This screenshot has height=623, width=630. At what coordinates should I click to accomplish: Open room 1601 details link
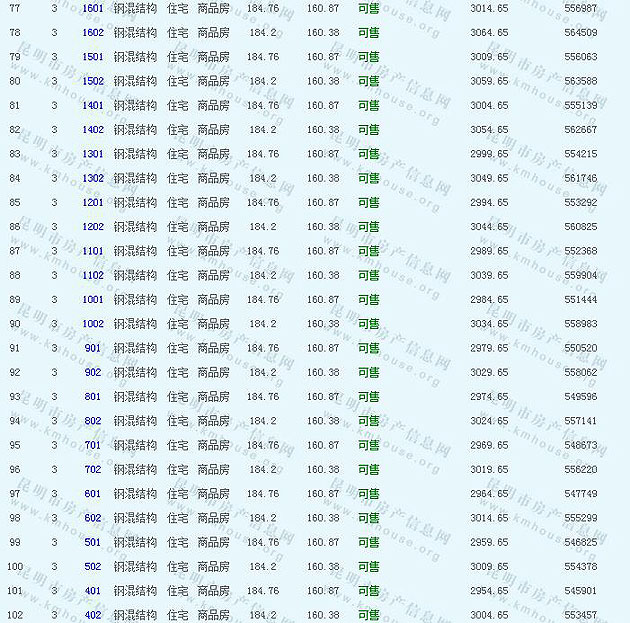[92, 8]
